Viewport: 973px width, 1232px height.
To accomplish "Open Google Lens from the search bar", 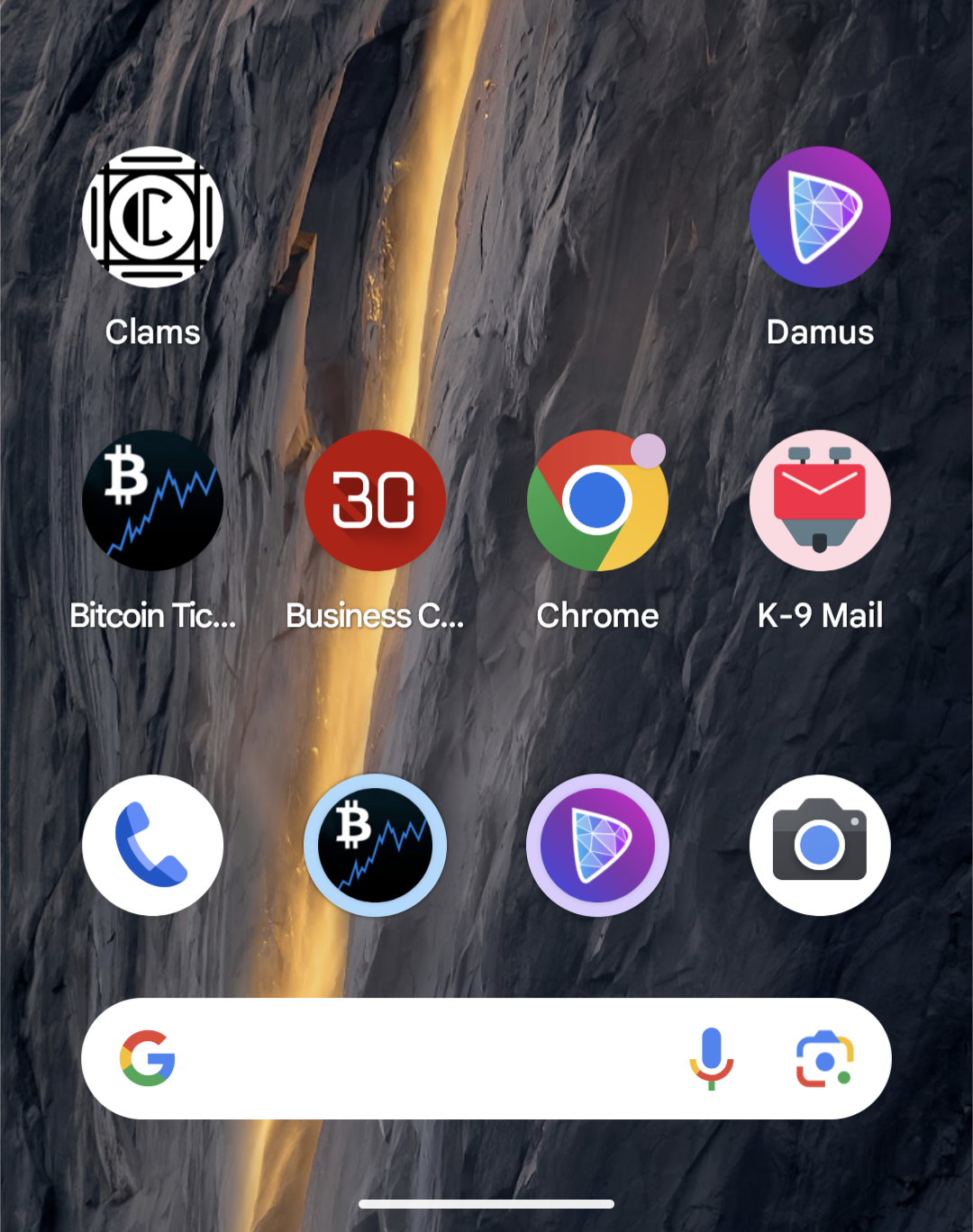I will pyautogui.click(x=823, y=1058).
